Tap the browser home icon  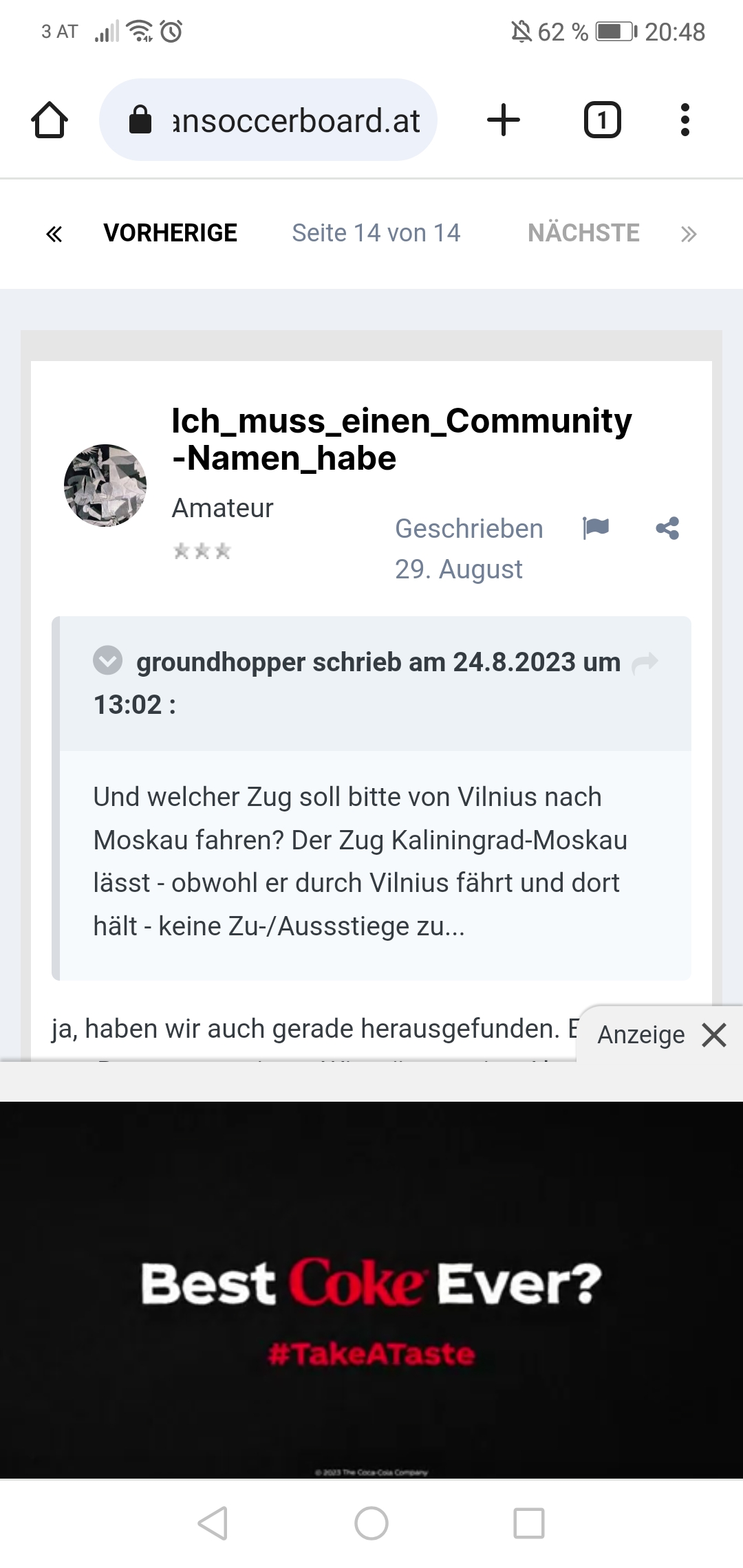point(50,120)
